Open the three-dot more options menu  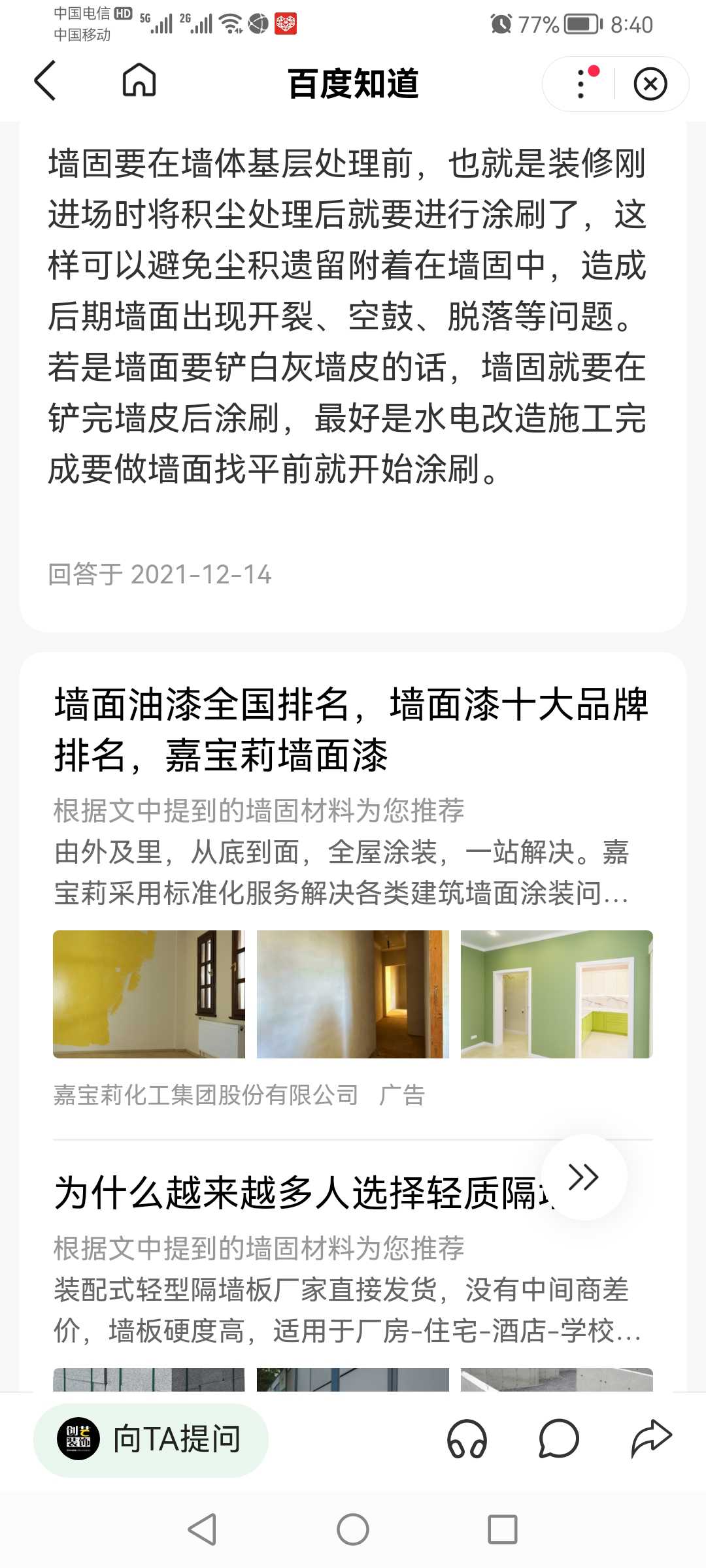[581, 84]
